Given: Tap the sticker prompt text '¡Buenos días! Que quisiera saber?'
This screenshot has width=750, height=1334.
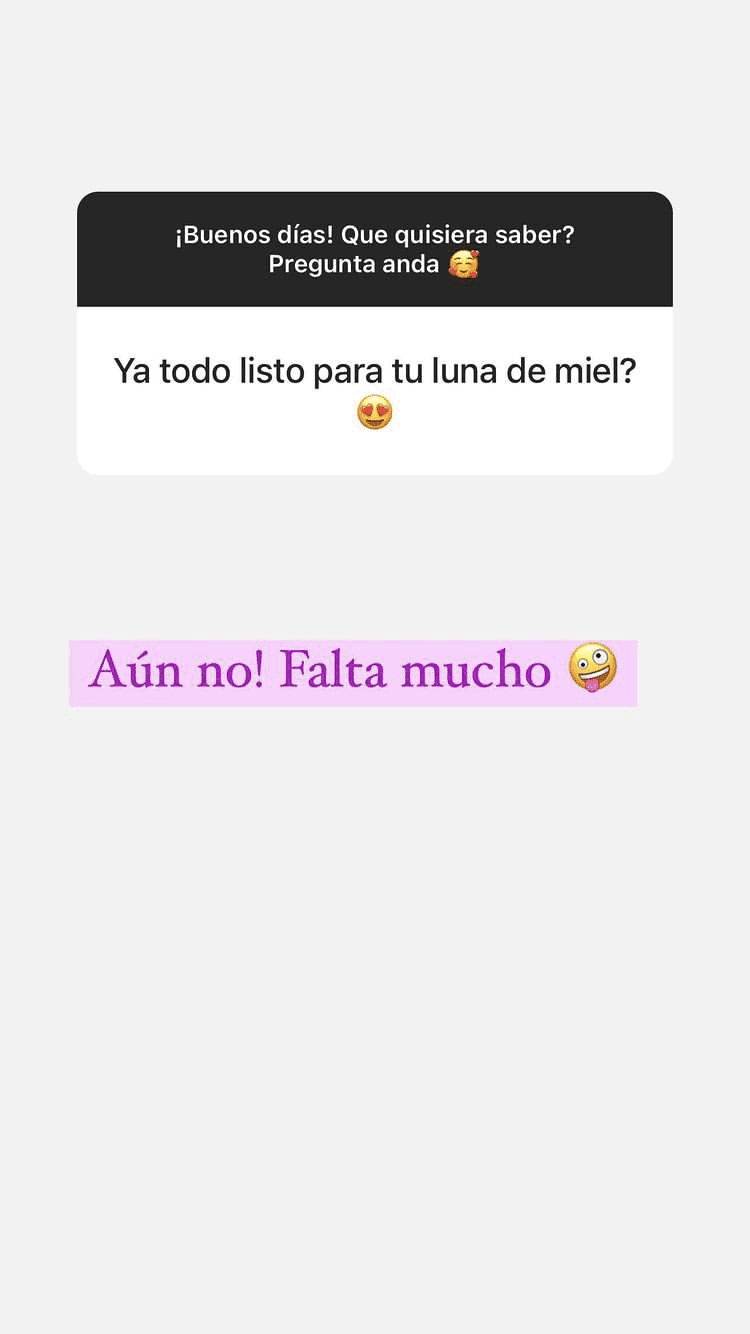Looking at the screenshot, I should point(374,235).
